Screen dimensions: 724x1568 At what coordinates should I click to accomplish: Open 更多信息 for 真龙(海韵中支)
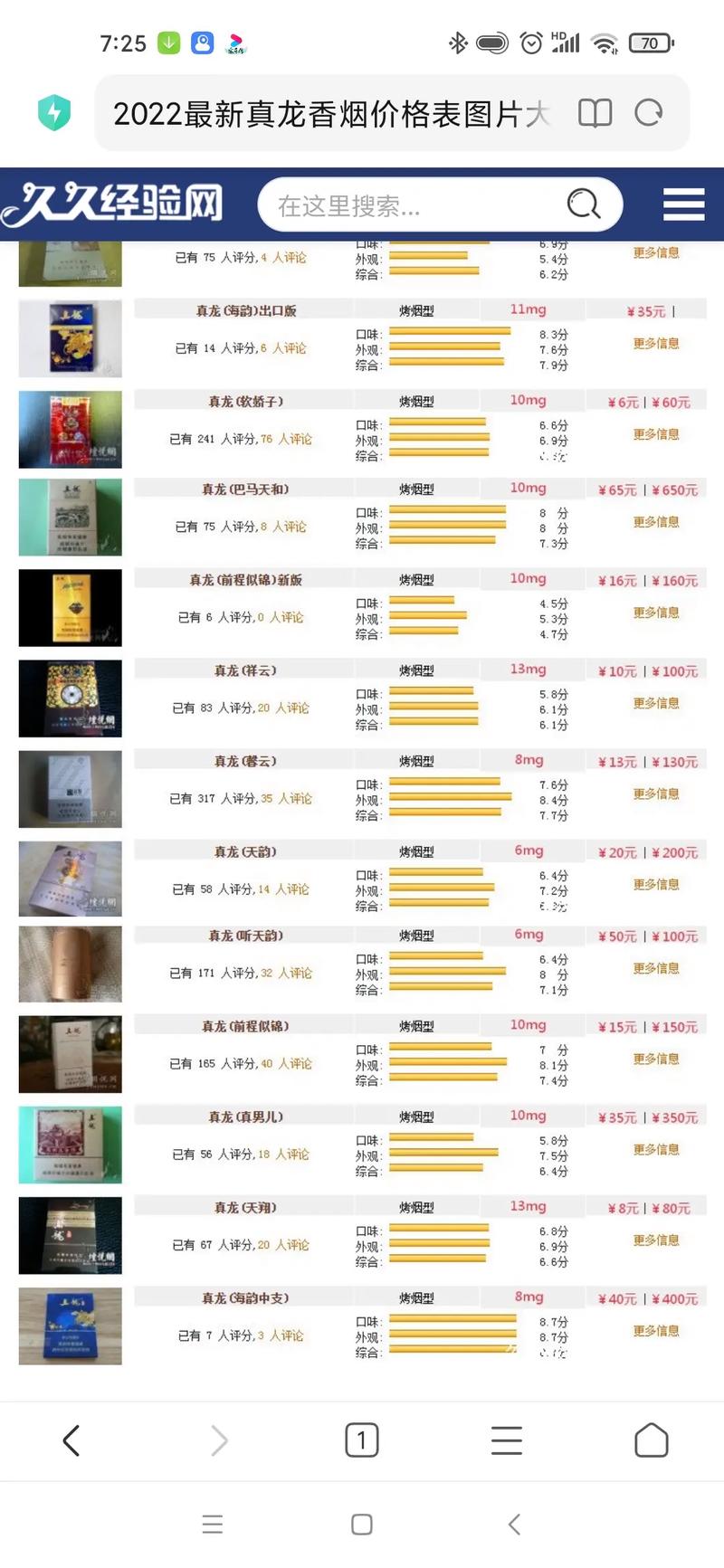pyautogui.click(x=656, y=1331)
